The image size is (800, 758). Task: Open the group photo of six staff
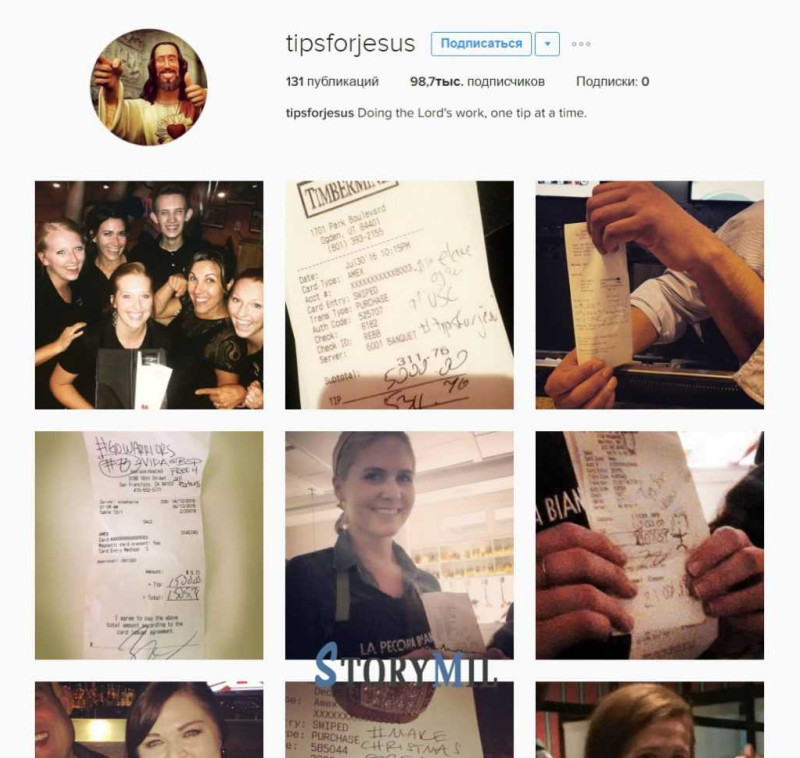tap(149, 295)
